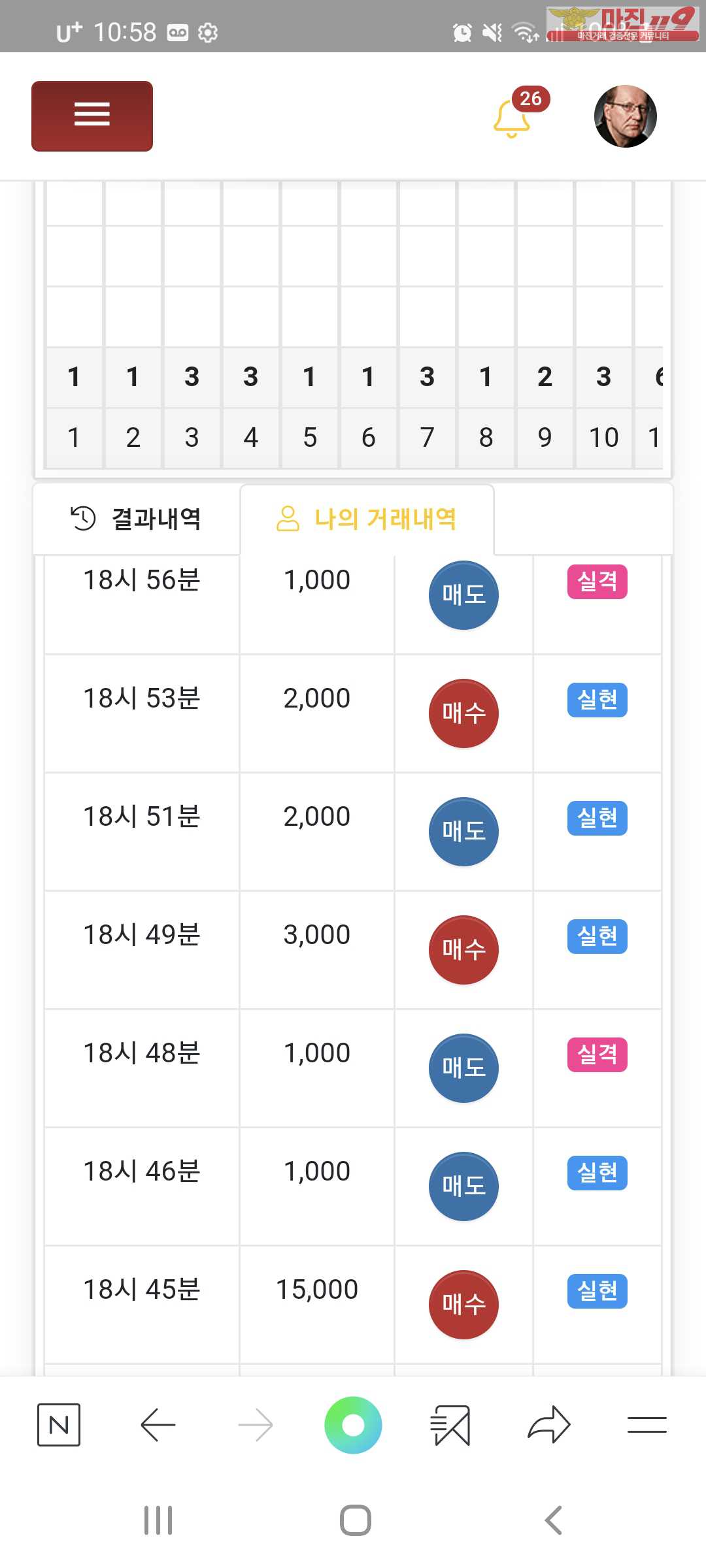
Task: Open the browser two-line menu
Action: pos(647,1424)
